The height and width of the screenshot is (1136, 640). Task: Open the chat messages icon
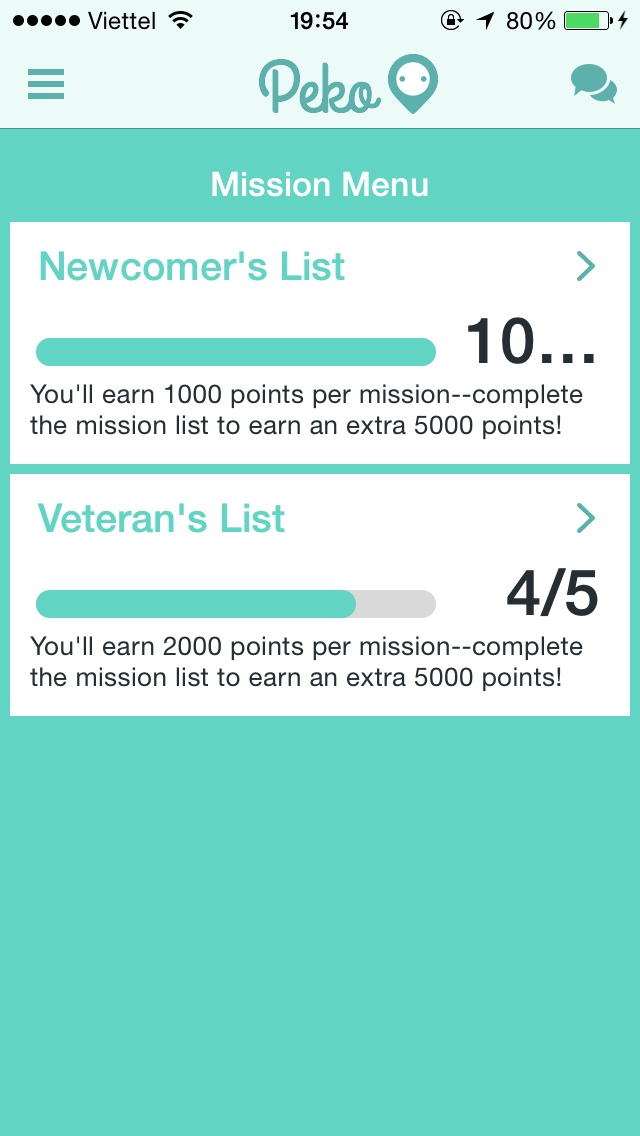point(594,84)
